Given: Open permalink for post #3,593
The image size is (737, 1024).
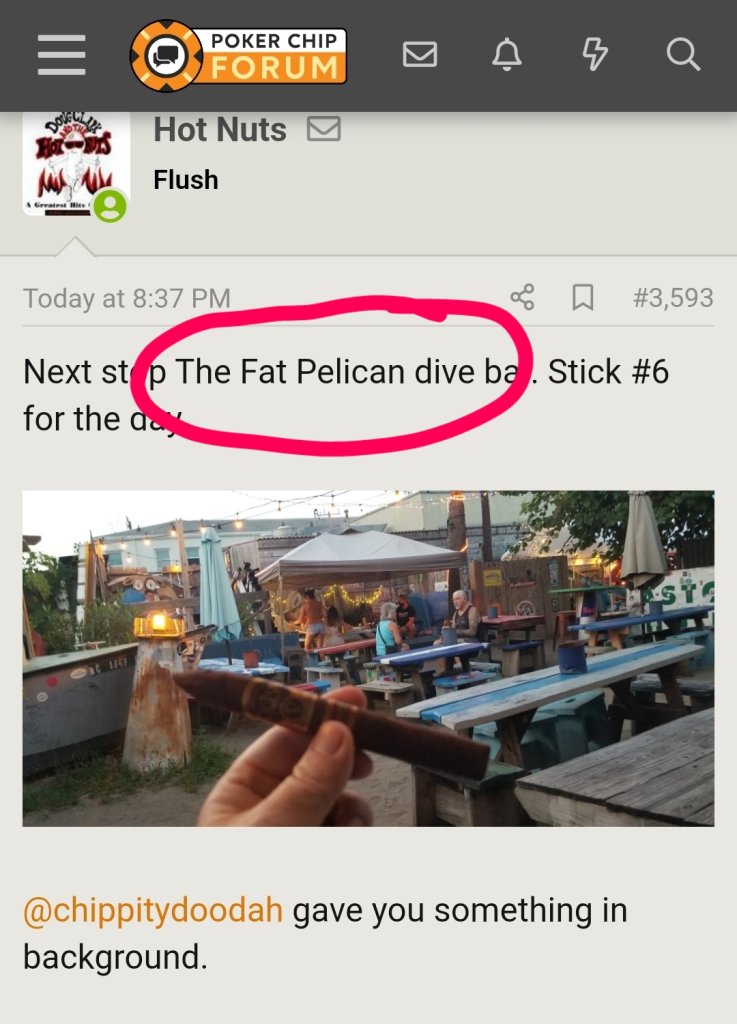Looking at the screenshot, I should point(673,297).
